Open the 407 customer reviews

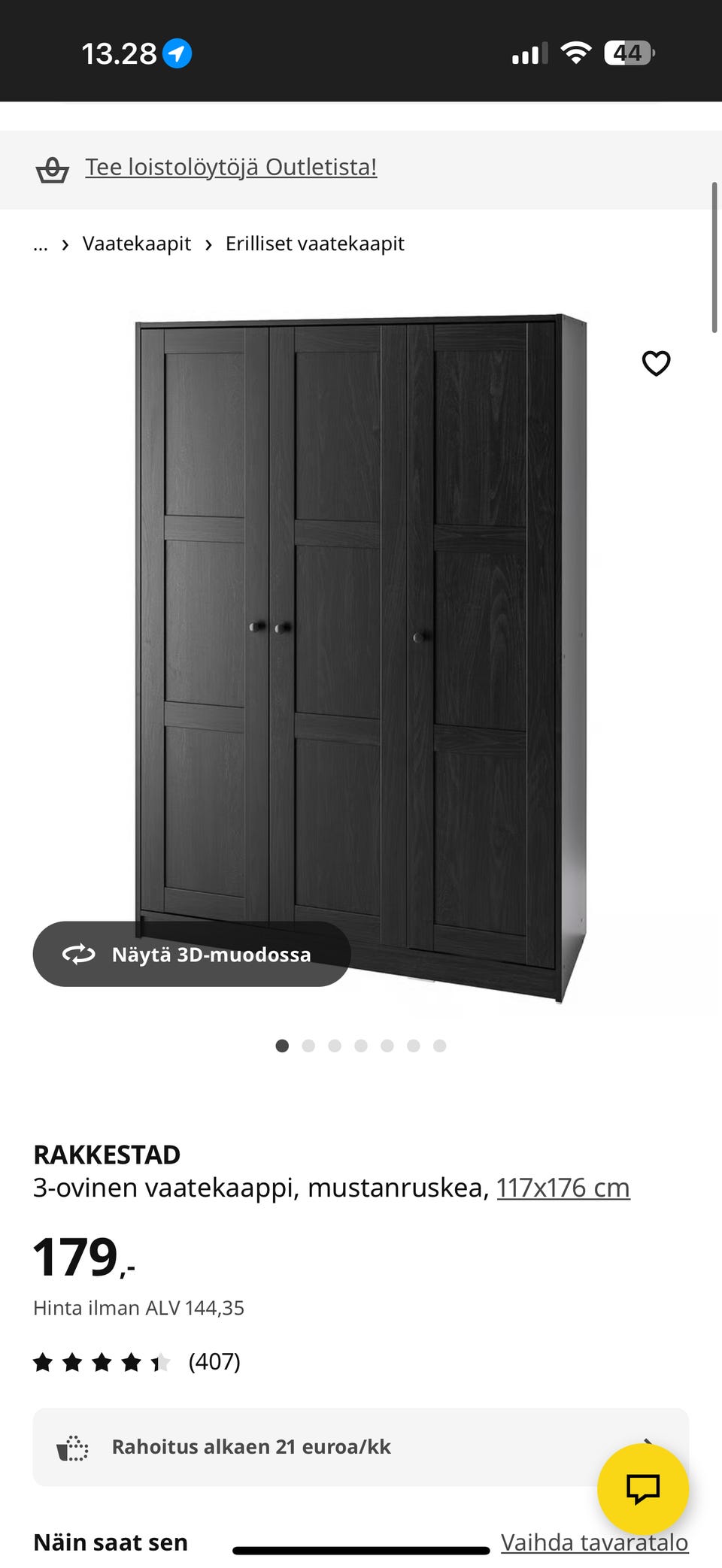click(x=137, y=1361)
